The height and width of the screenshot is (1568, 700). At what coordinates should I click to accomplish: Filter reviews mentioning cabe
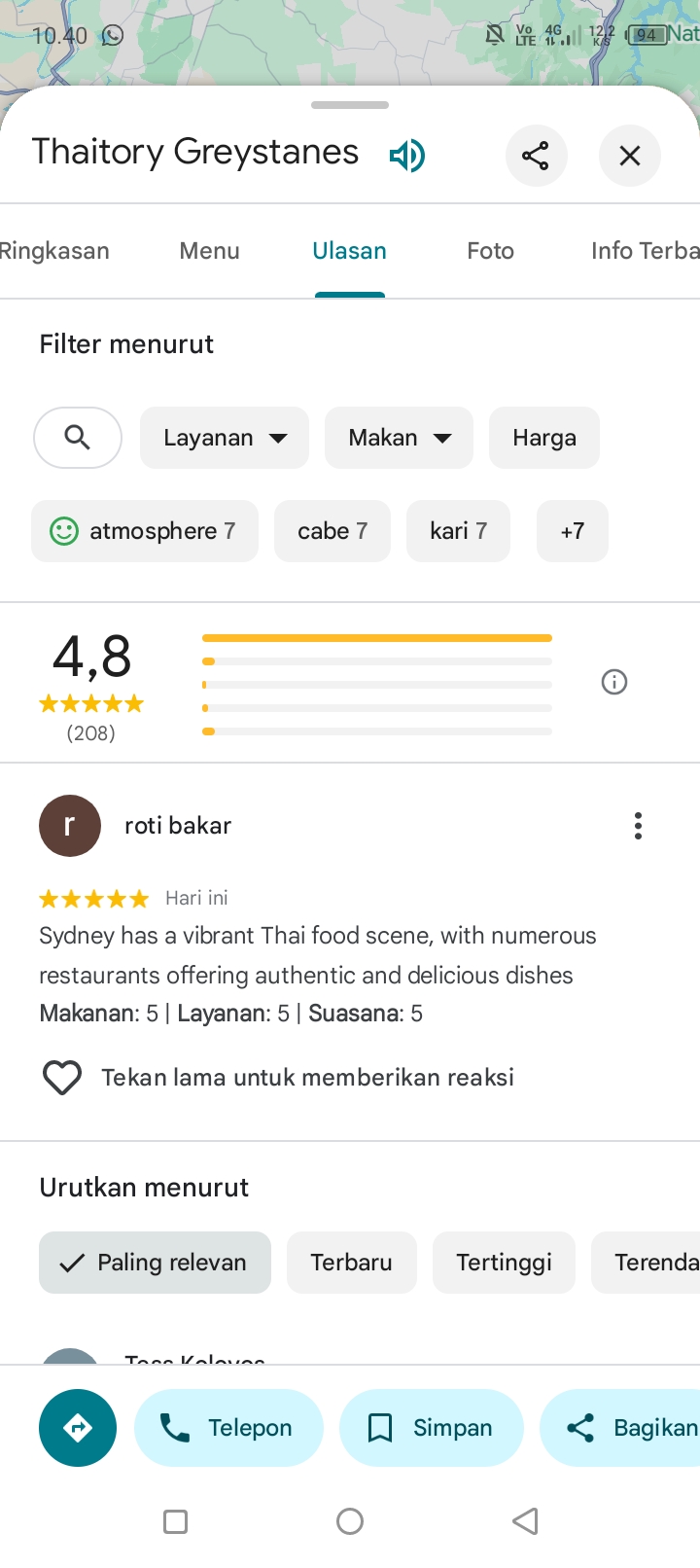[x=332, y=531]
